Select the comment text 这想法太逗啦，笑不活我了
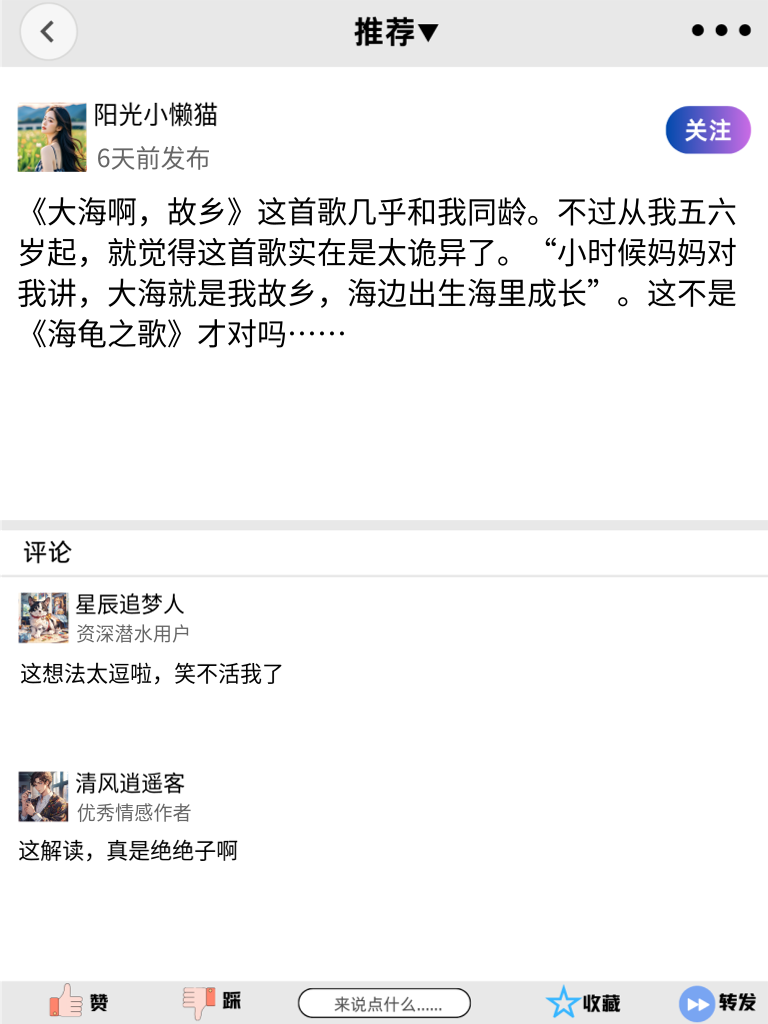The height and width of the screenshot is (1024, 768). coord(146,674)
